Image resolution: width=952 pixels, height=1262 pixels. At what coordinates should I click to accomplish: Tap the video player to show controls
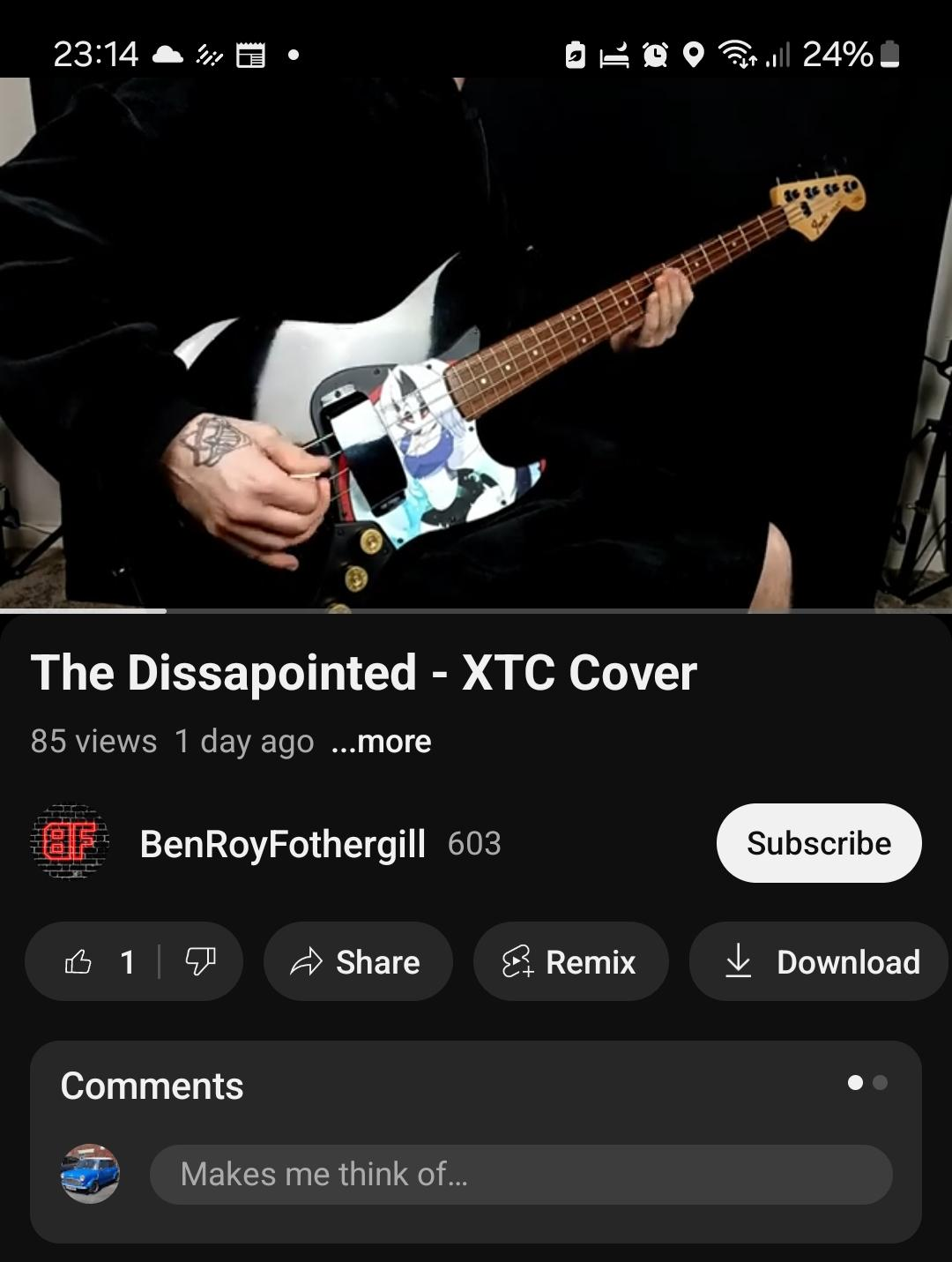coord(476,344)
